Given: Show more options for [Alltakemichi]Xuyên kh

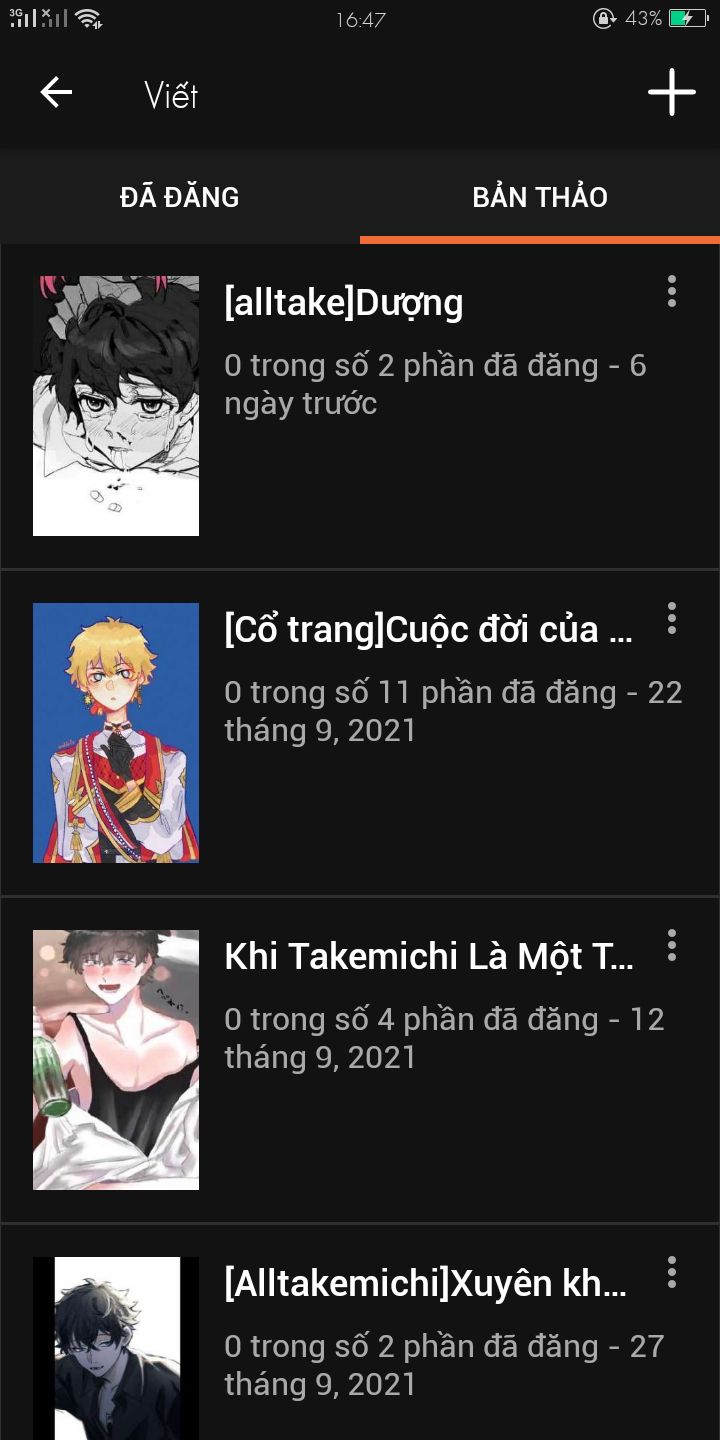Looking at the screenshot, I should coord(671,1272).
